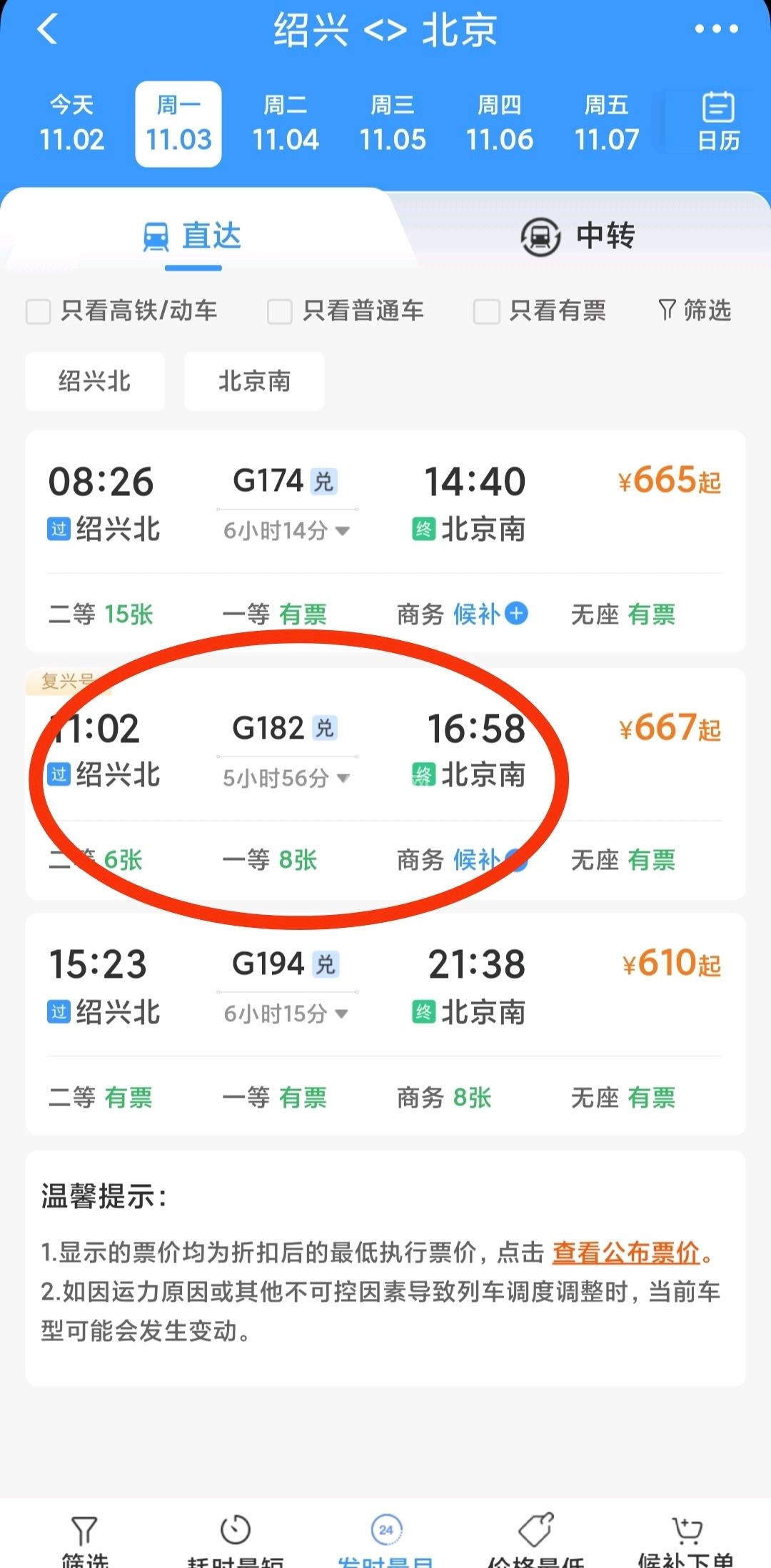This screenshot has width=771, height=1568.
Task: Filter by 绍兴北 station chip
Action: pos(95,381)
